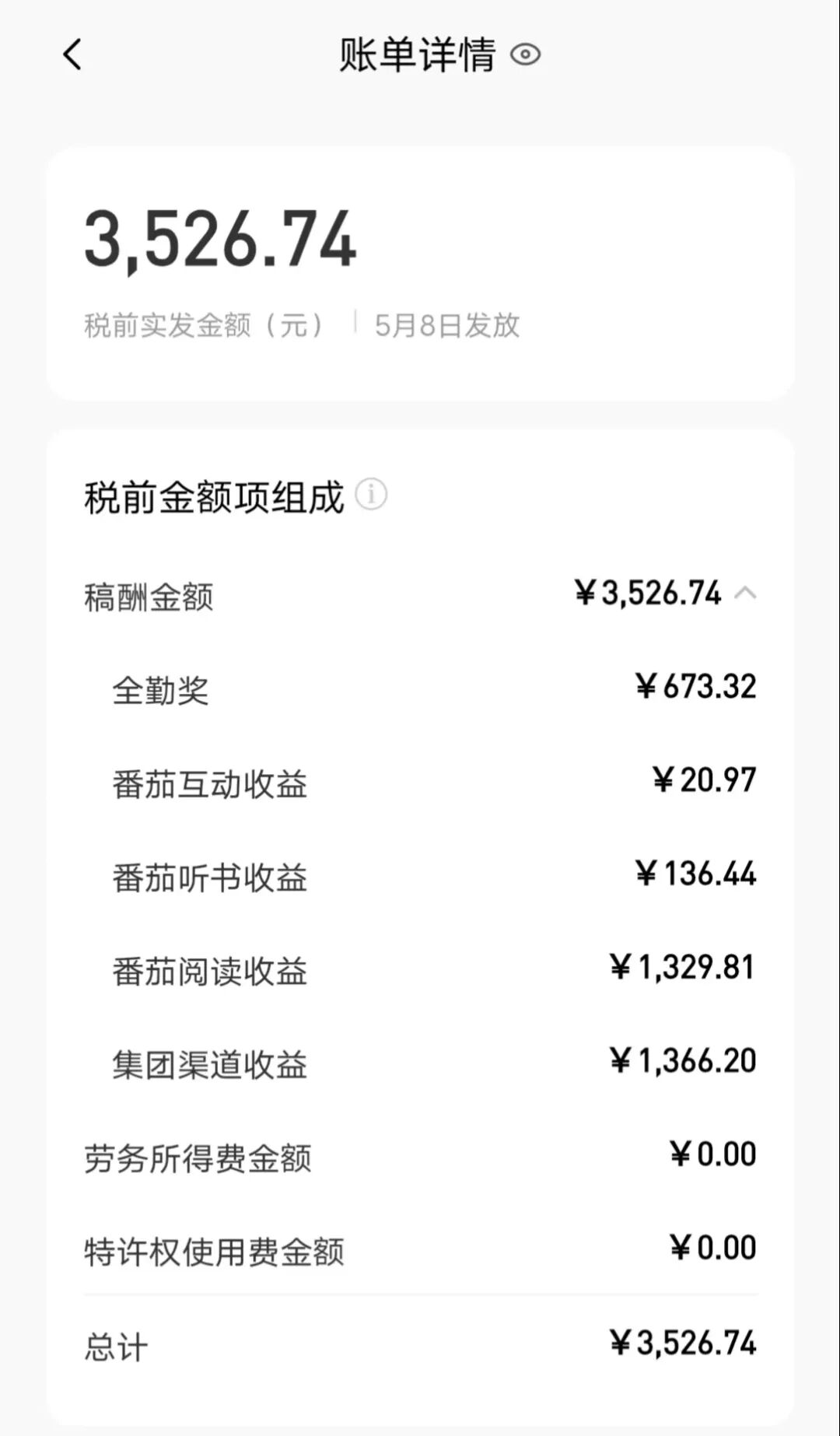Tap the eye icon beside 账单详情 title
Screen dimensions: 840x1436
526,55
